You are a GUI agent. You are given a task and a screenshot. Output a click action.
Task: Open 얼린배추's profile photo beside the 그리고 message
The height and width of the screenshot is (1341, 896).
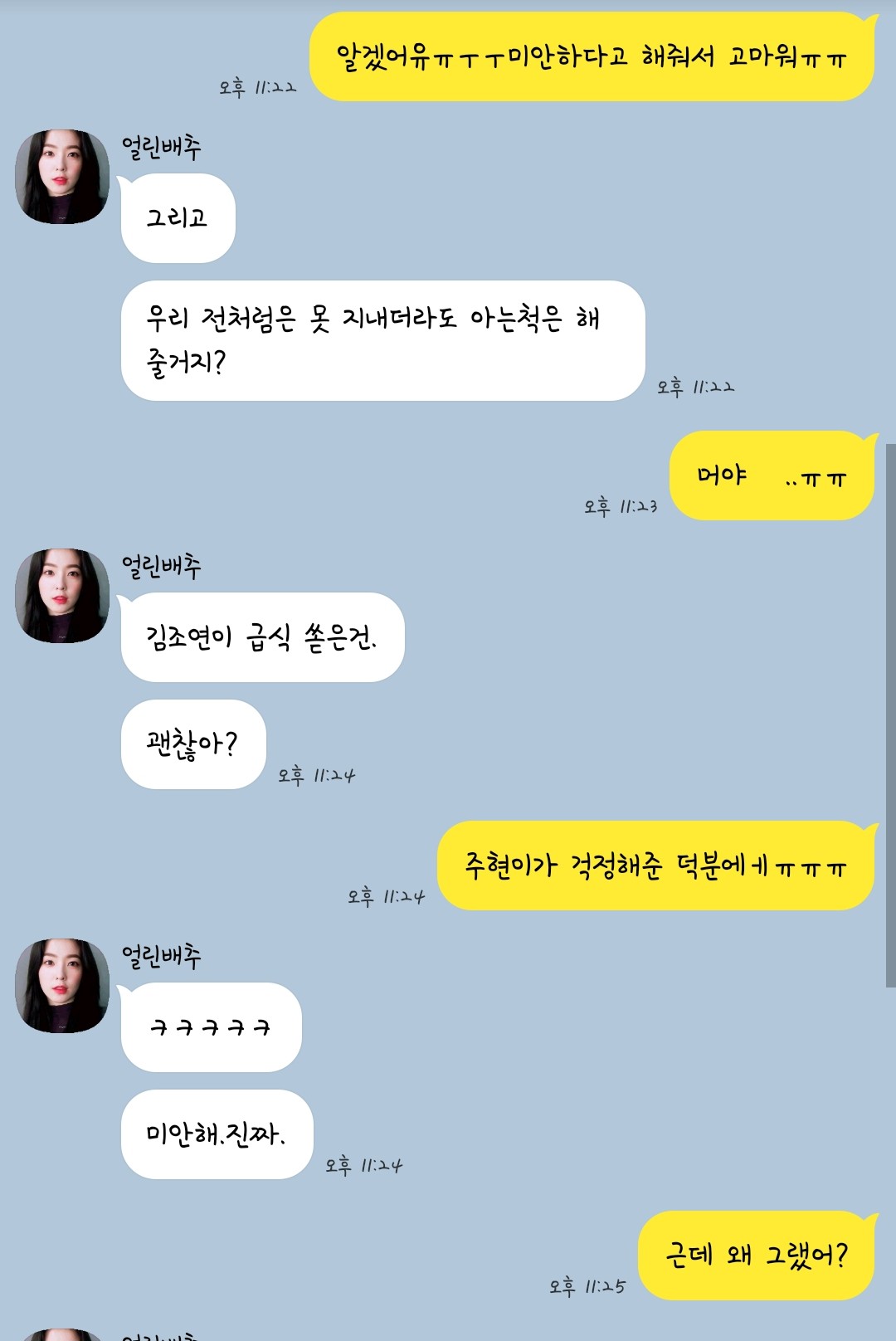coord(62,177)
